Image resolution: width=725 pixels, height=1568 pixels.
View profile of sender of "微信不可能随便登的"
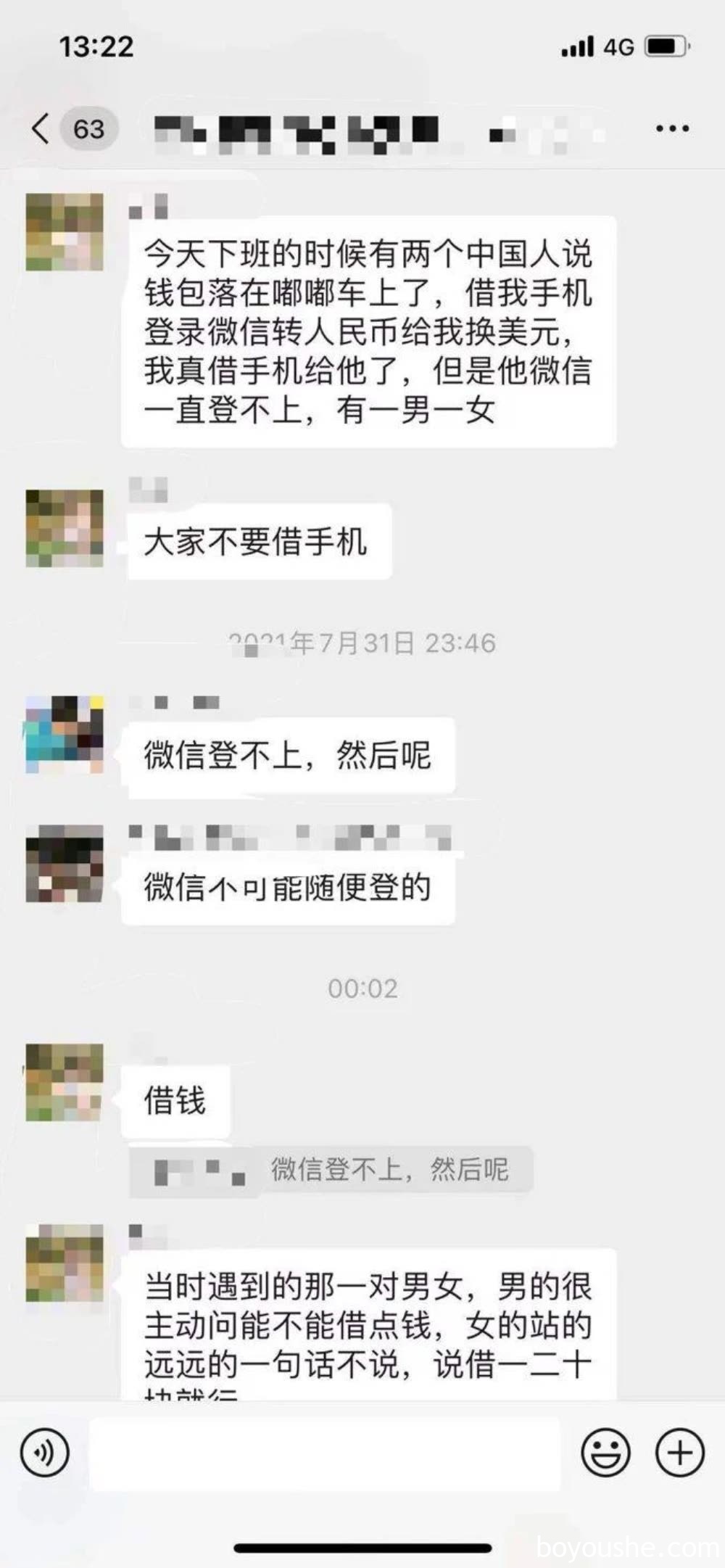(x=65, y=863)
